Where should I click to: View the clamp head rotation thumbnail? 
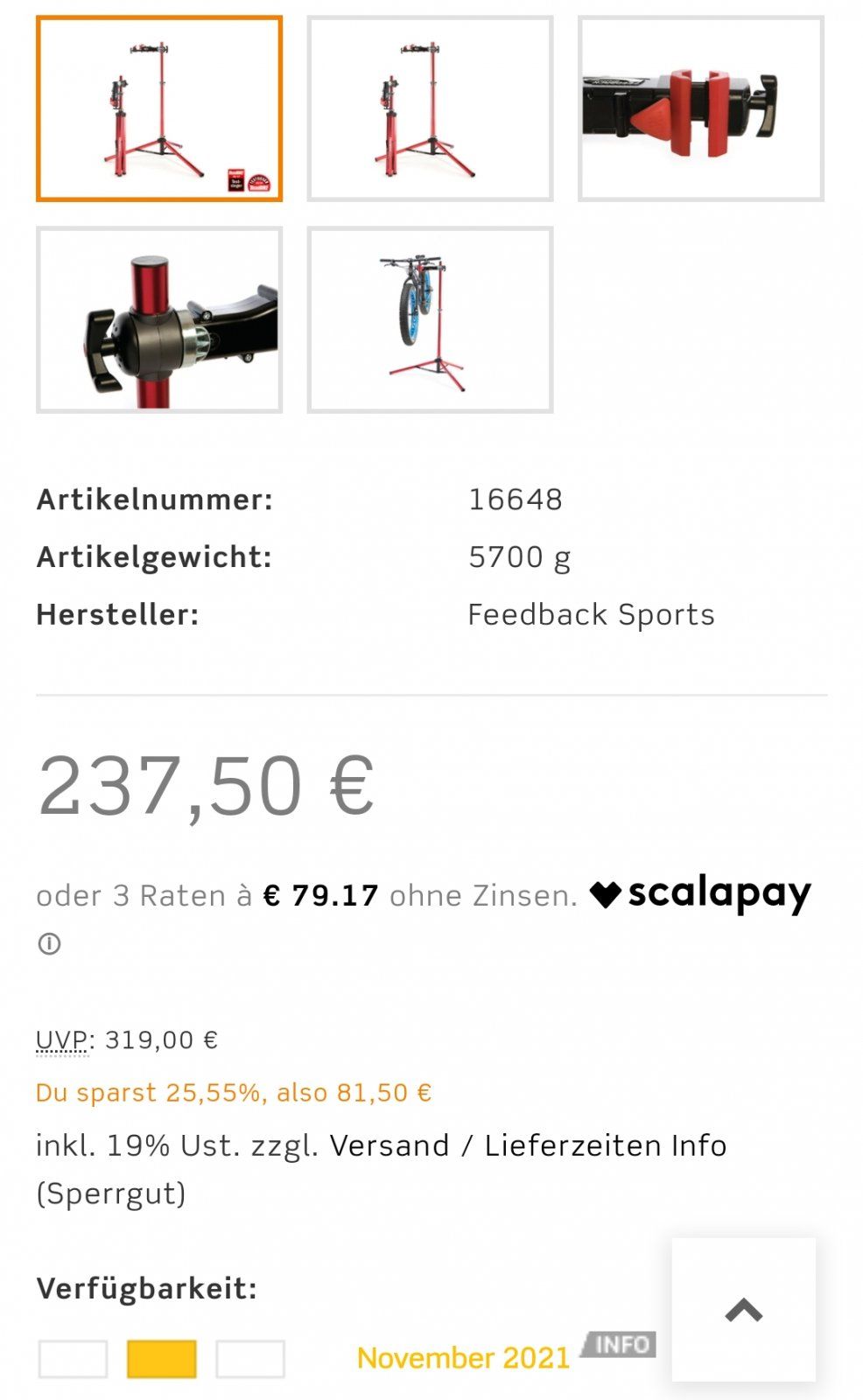(158, 319)
